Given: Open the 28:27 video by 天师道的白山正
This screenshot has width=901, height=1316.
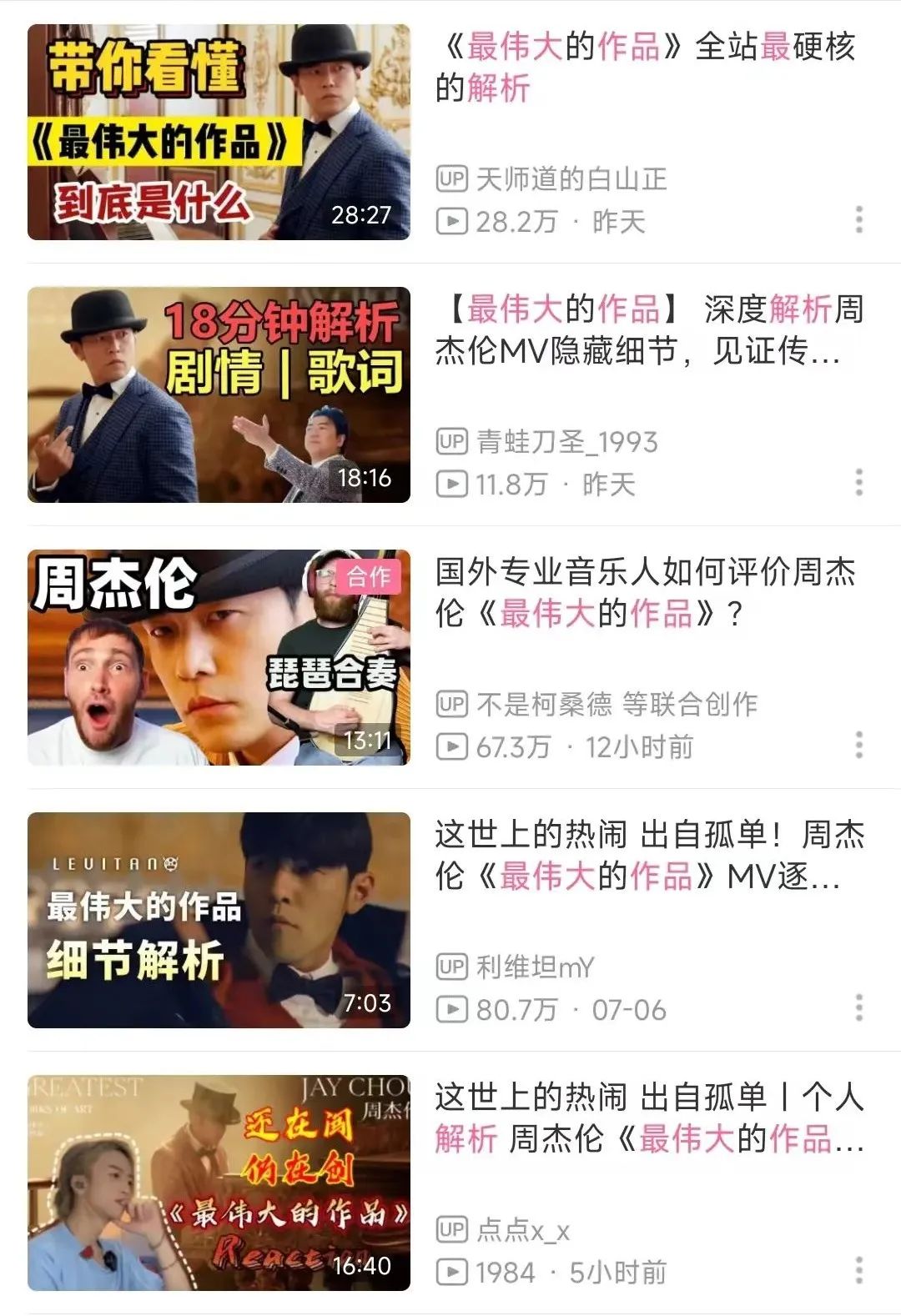Looking at the screenshot, I should click(x=219, y=132).
